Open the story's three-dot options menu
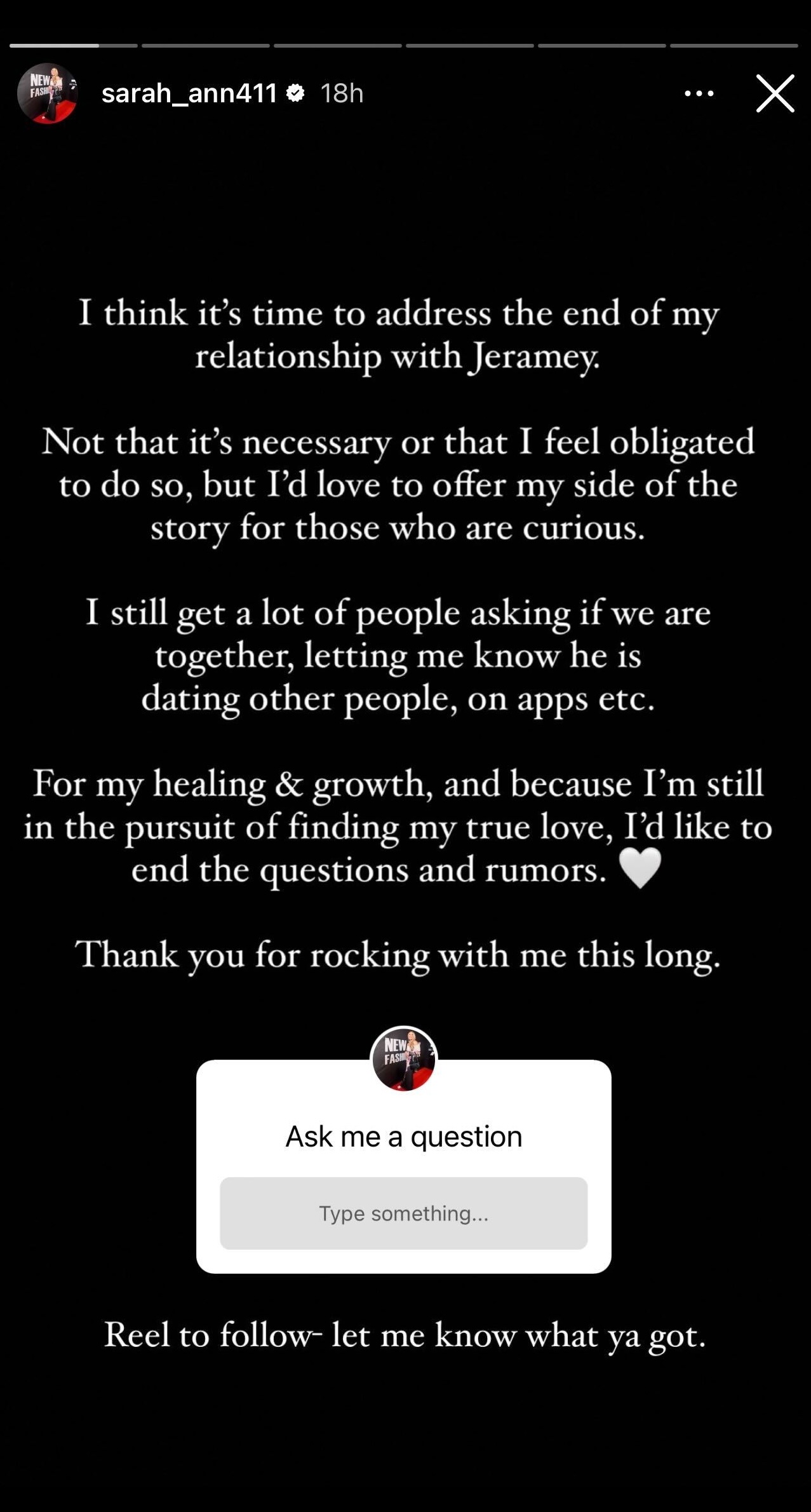Screen dimensions: 811x1512 699,94
